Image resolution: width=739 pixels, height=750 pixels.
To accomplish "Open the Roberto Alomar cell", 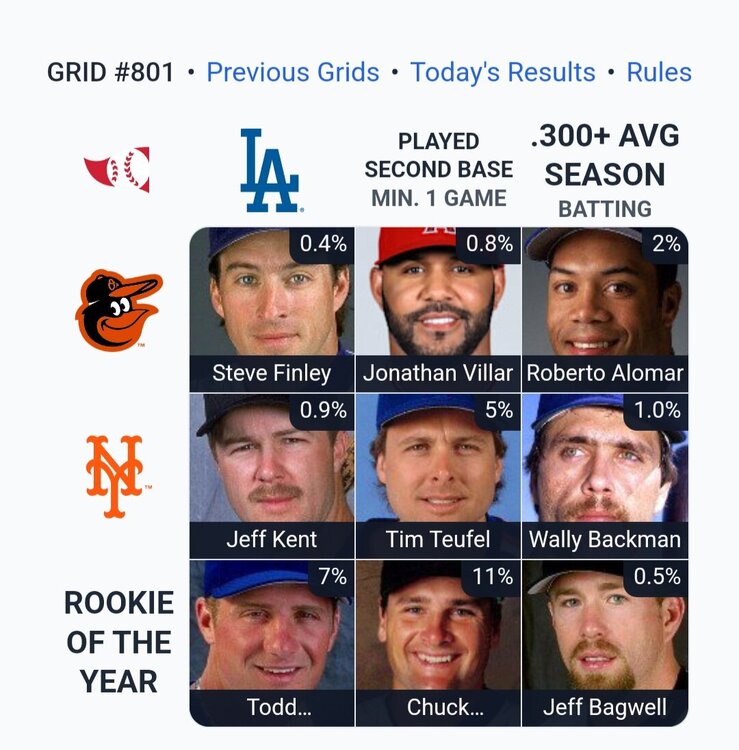I will point(604,309).
